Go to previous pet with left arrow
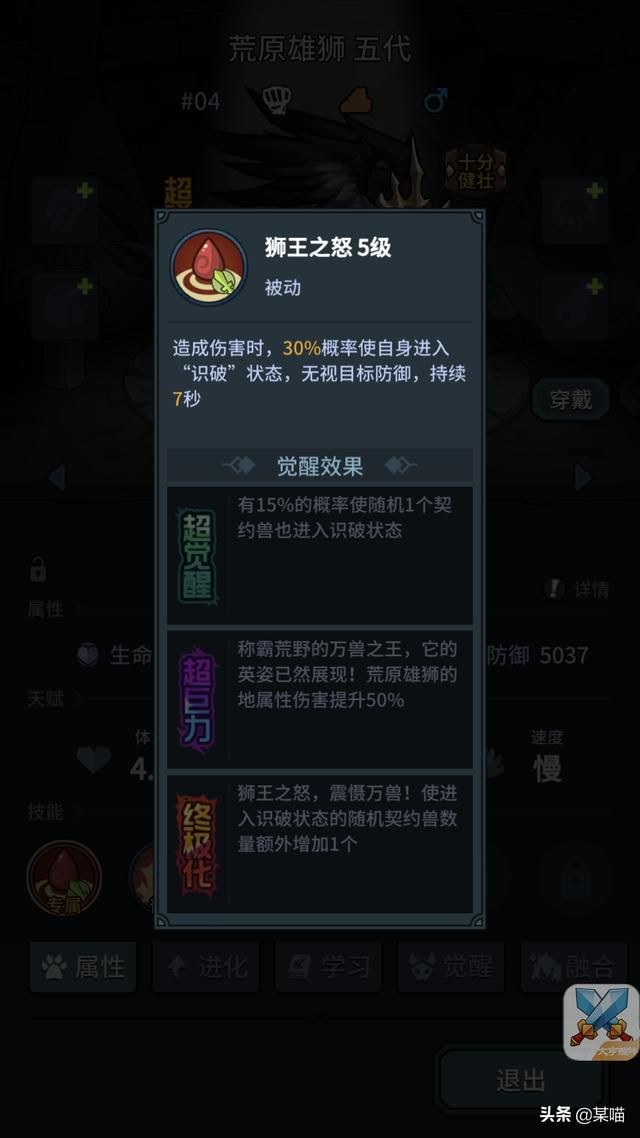640x1138 pixels. coord(57,477)
